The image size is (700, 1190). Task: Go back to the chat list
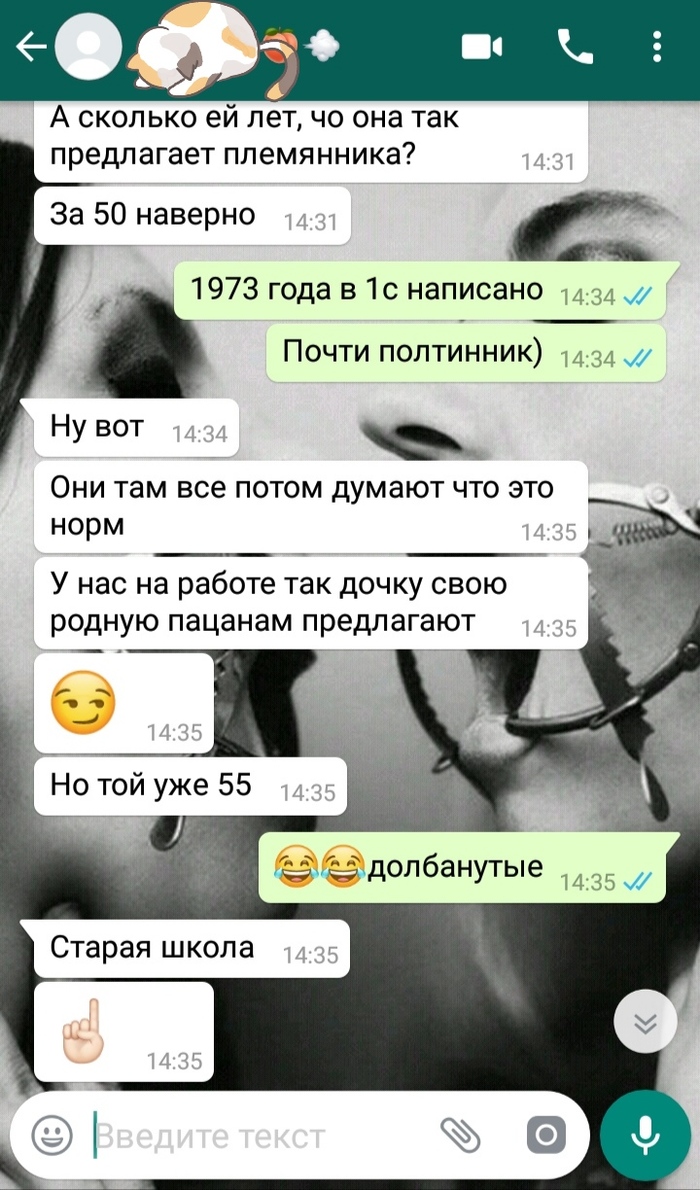[30, 47]
